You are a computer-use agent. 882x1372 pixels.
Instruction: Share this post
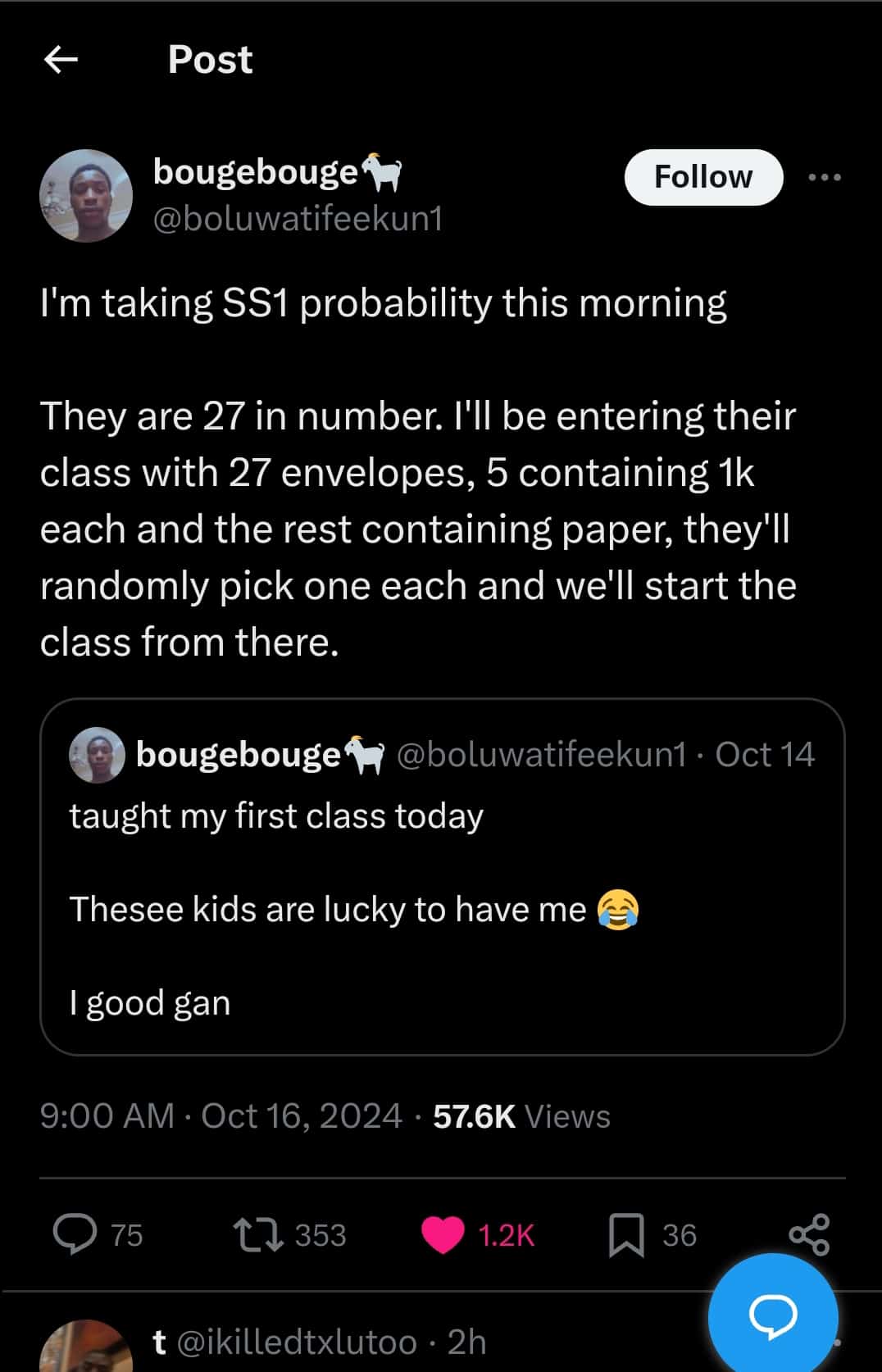click(x=809, y=1234)
